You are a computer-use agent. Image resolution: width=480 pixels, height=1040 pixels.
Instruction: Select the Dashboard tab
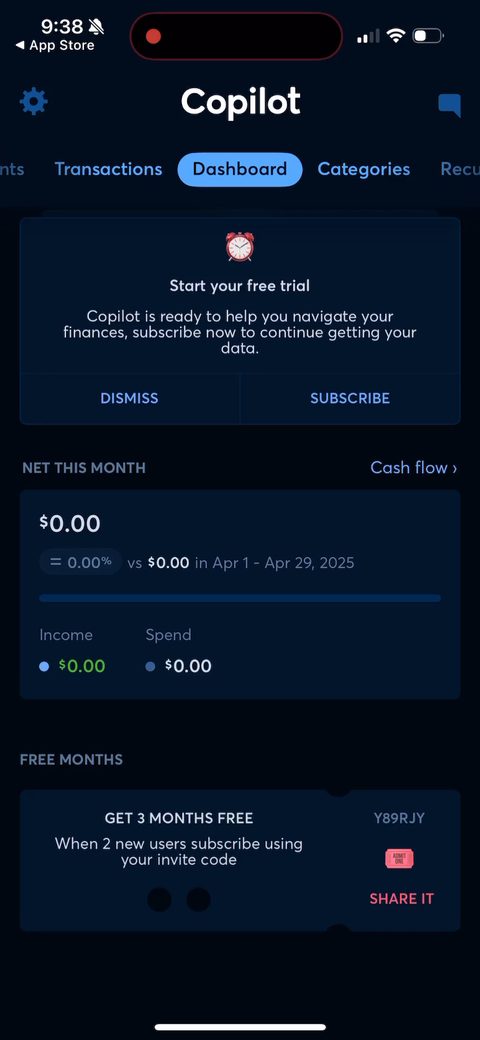pyautogui.click(x=240, y=169)
